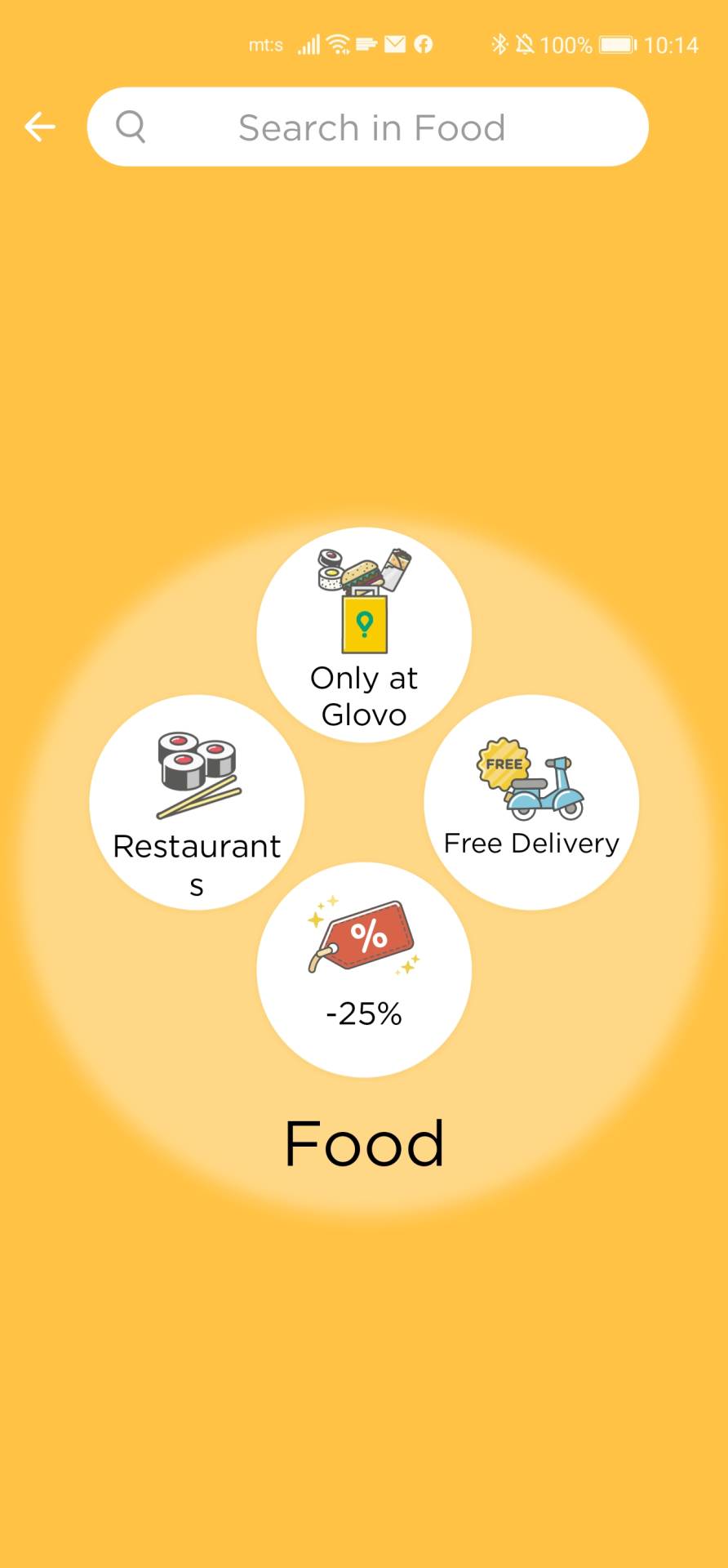Viewport: 728px width, 1568px height.
Task: Select the -25% deals section
Action: 364,968
